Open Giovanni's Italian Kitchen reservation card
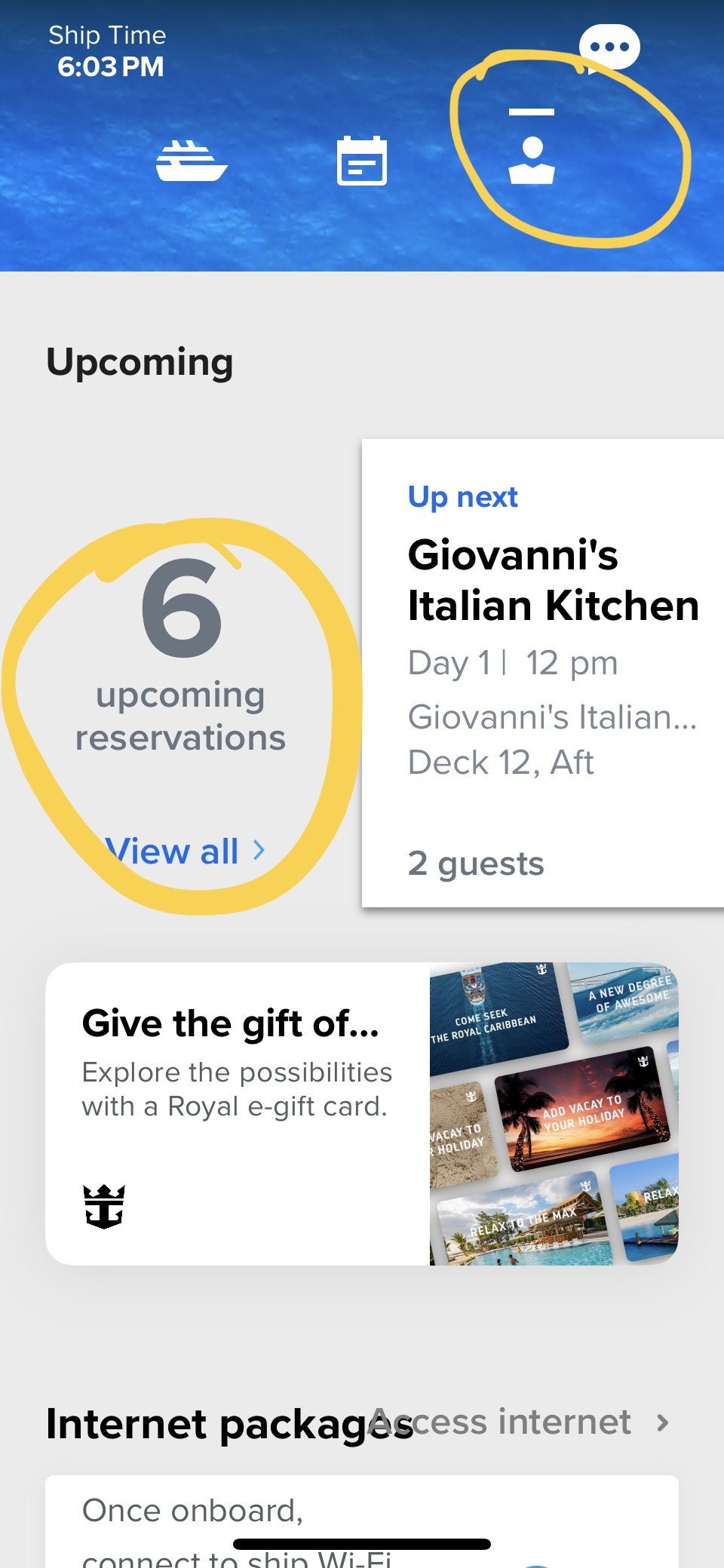The width and height of the screenshot is (724, 1568). (x=543, y=673)
